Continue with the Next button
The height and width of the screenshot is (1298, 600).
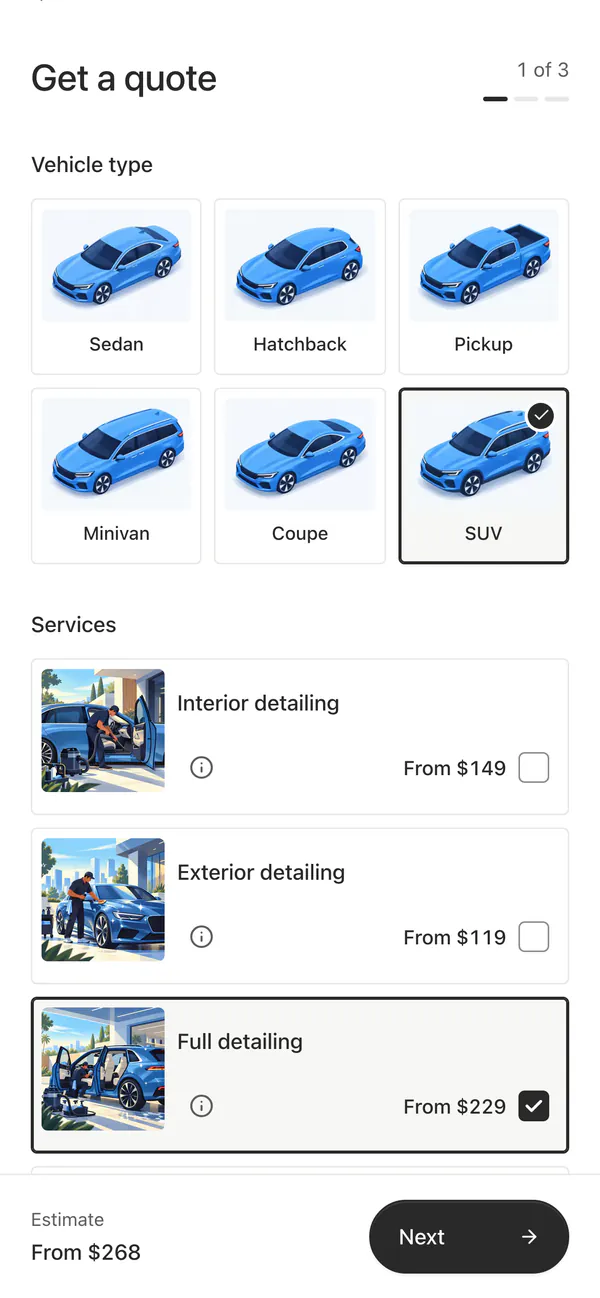(x=469, y=1237)
